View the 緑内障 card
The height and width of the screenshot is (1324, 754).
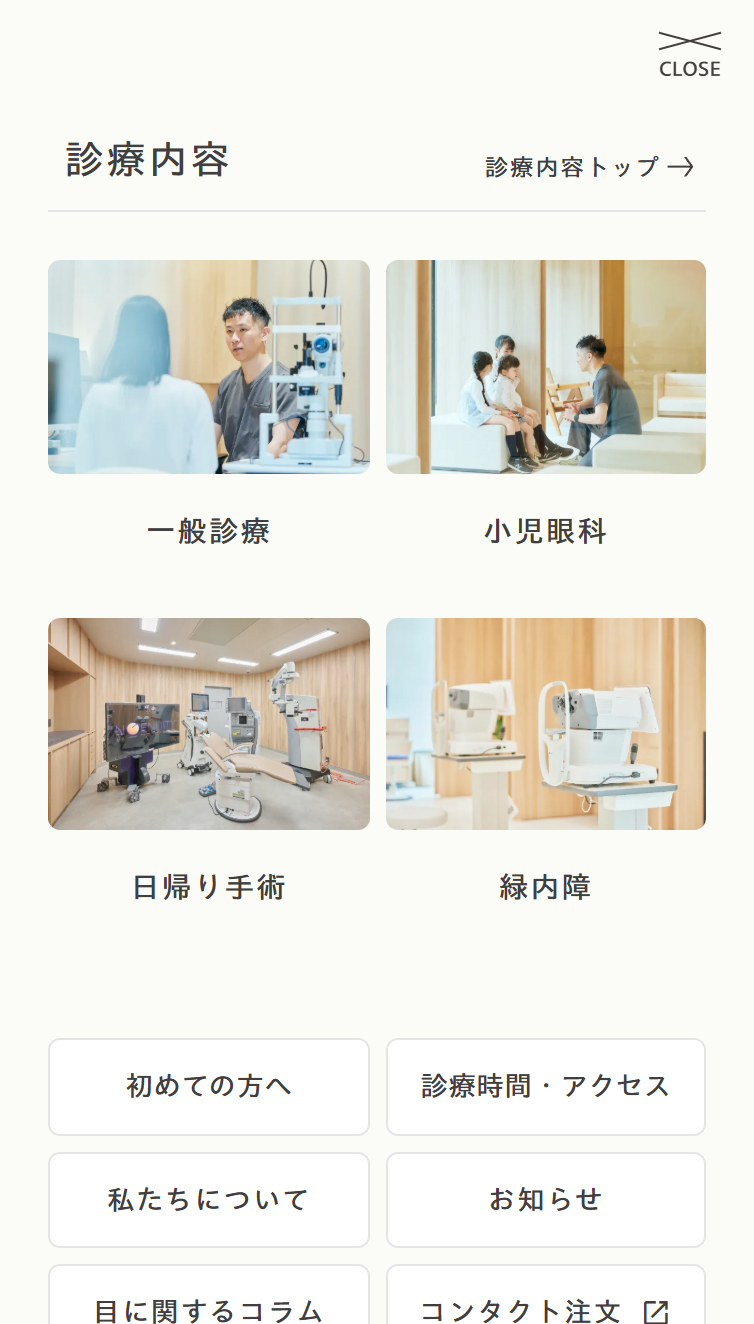[546, 762]
